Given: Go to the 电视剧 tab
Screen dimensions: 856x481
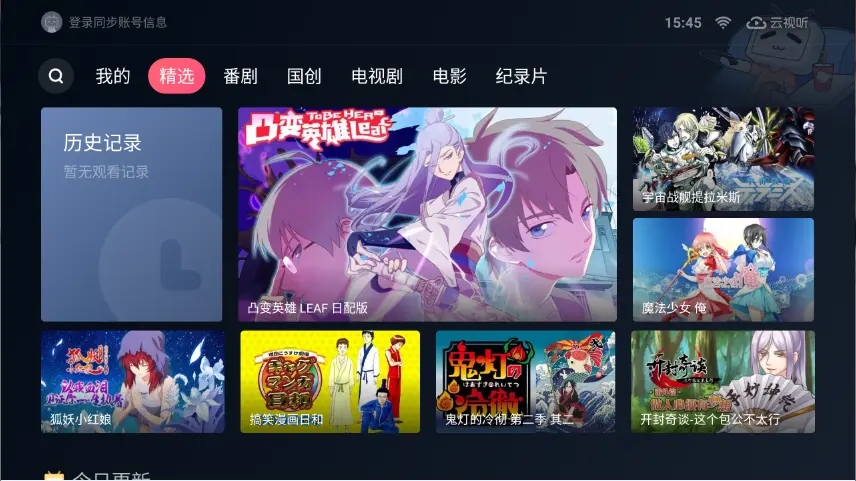Looking at the screenshot, I should [x=377, y=76].
